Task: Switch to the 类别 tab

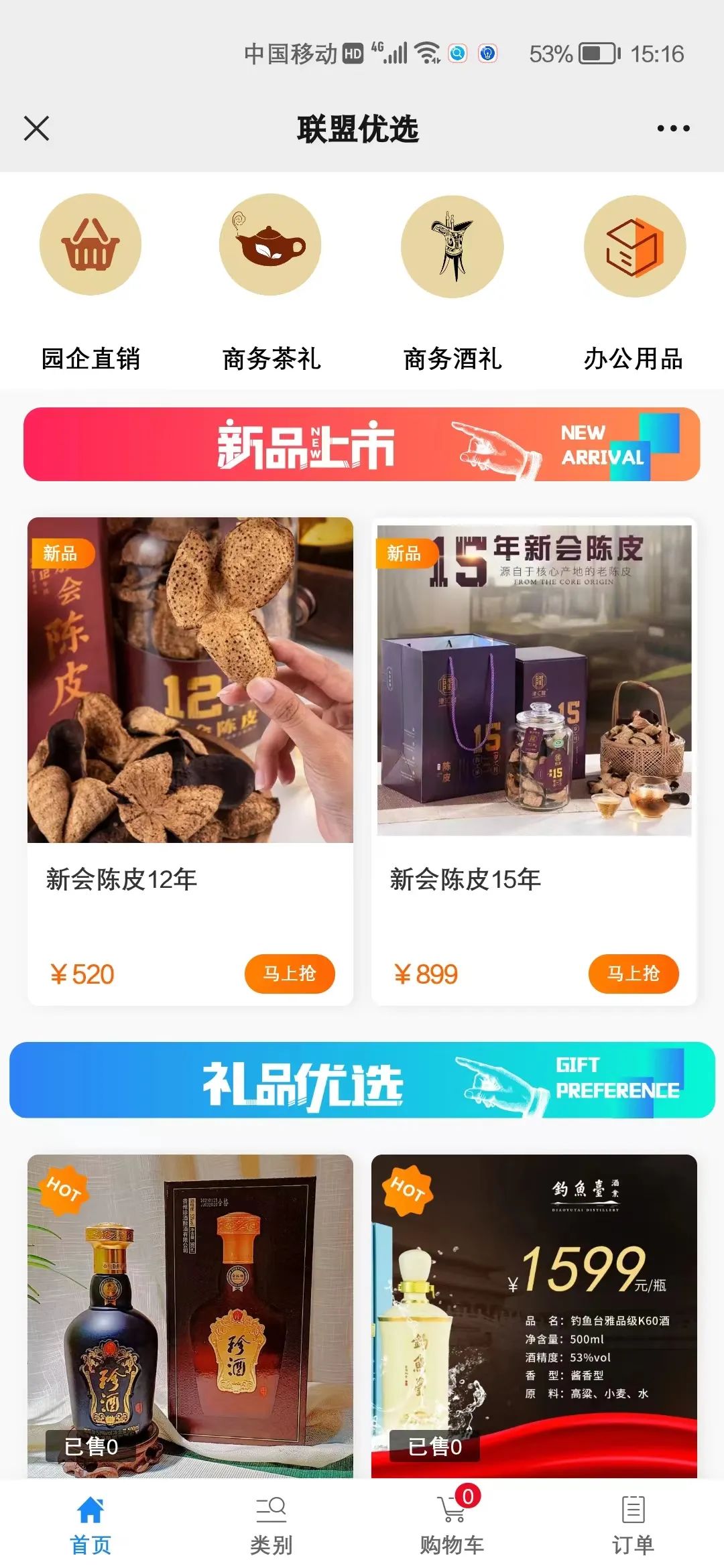Action: (271, 1524)
